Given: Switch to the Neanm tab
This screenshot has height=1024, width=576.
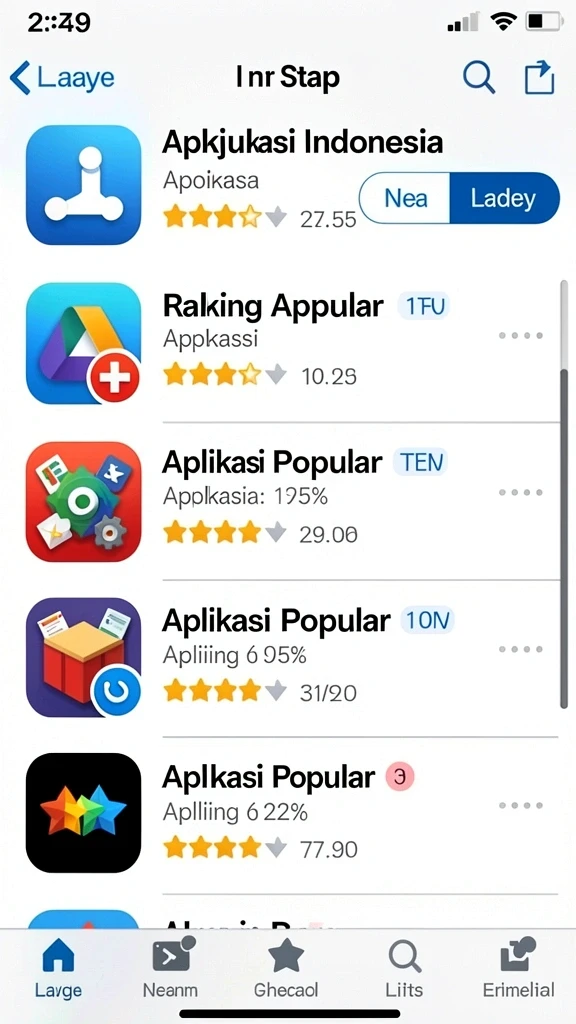Looking at the screenshot, I should [x=170, y=969].
